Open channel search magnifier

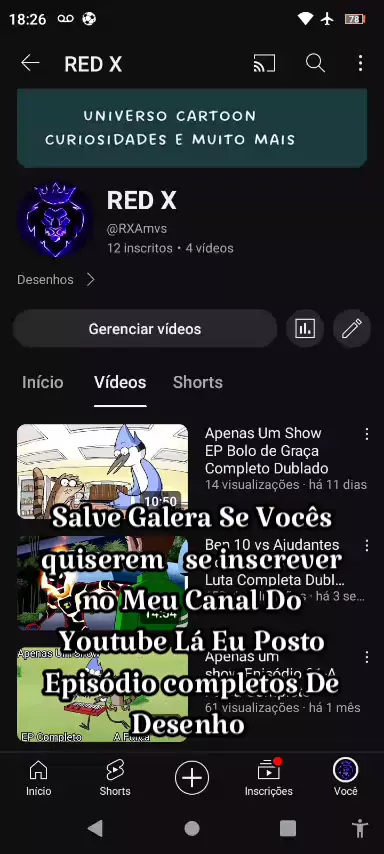tap(315, 64)
